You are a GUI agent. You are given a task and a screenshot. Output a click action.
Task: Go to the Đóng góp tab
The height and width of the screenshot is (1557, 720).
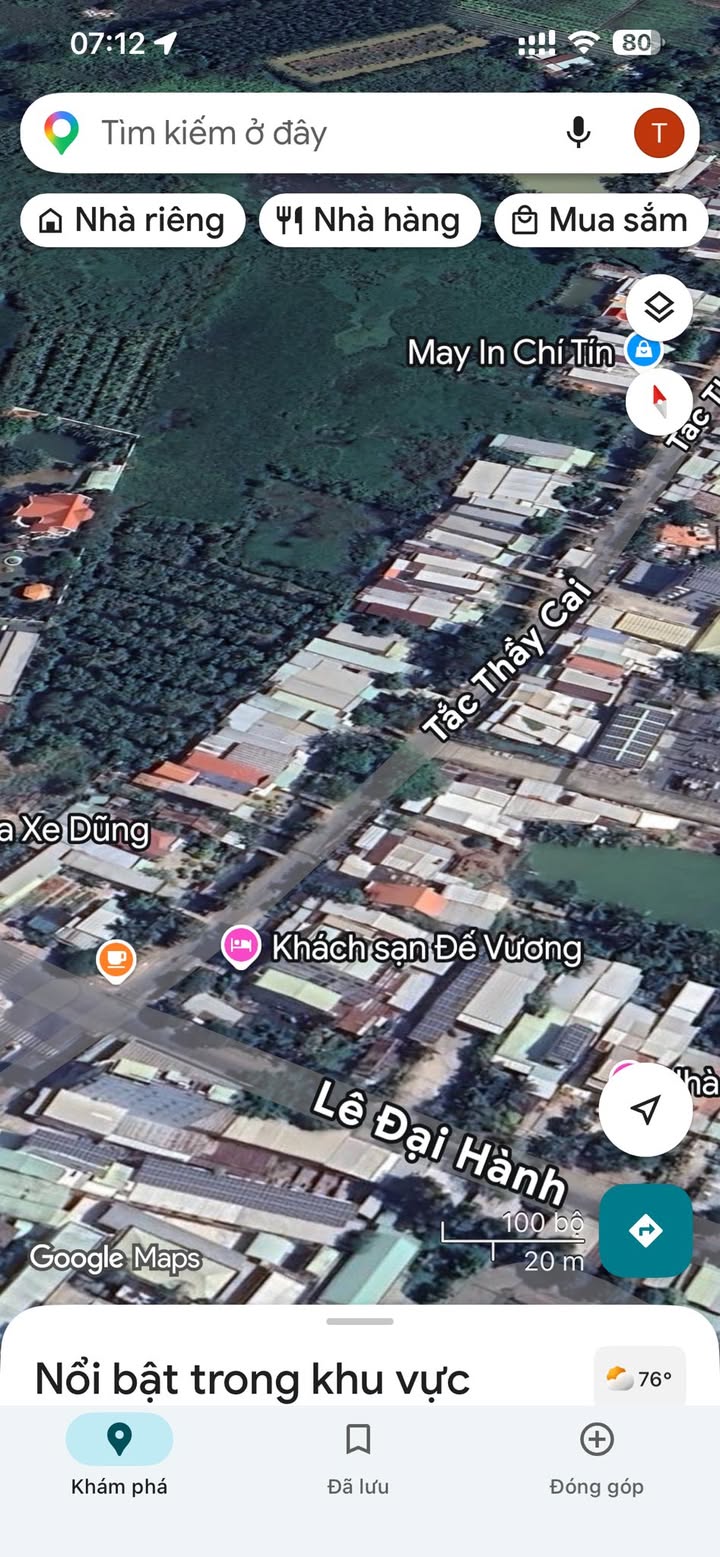click(x=596, y=1459)
